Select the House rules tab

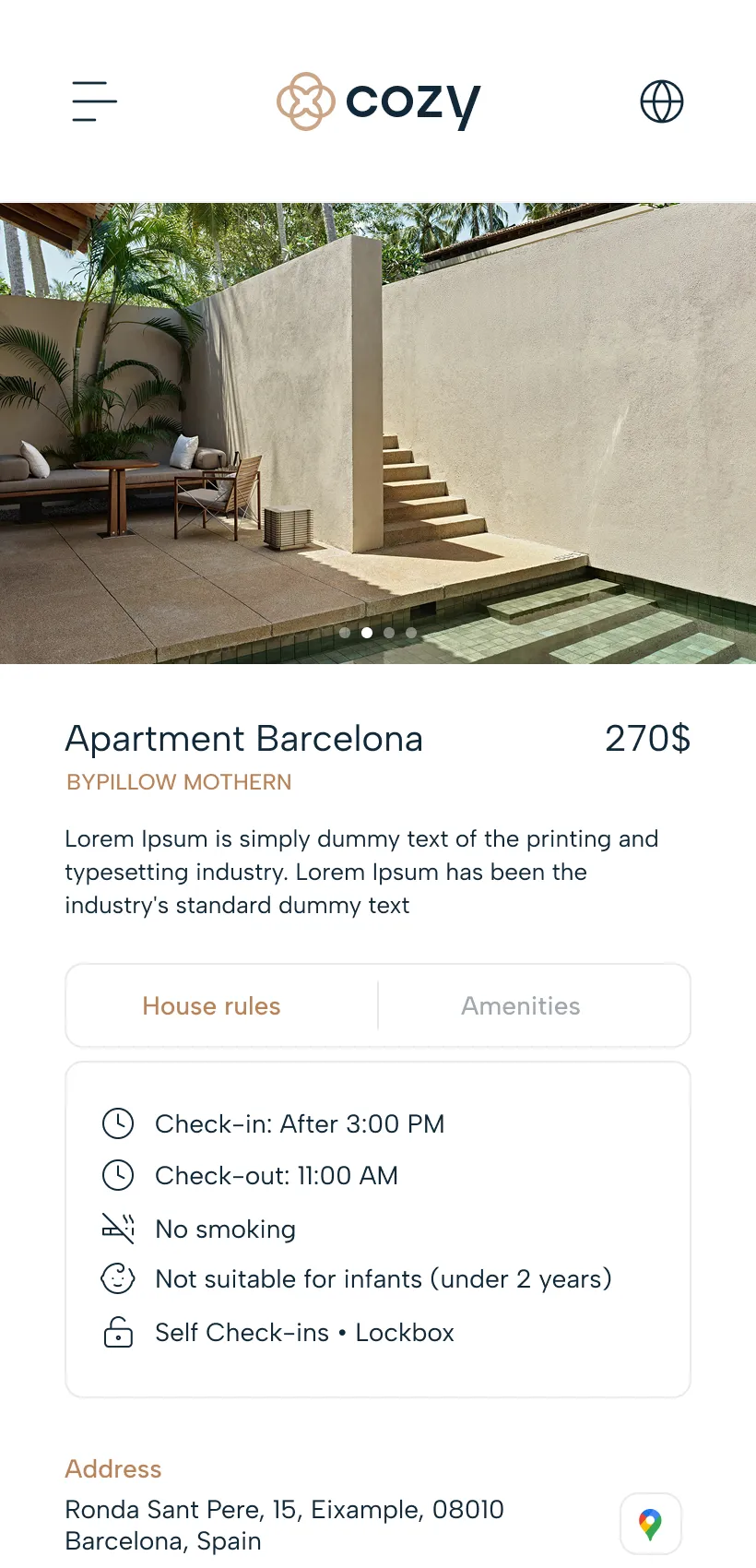coord(211,1006)
